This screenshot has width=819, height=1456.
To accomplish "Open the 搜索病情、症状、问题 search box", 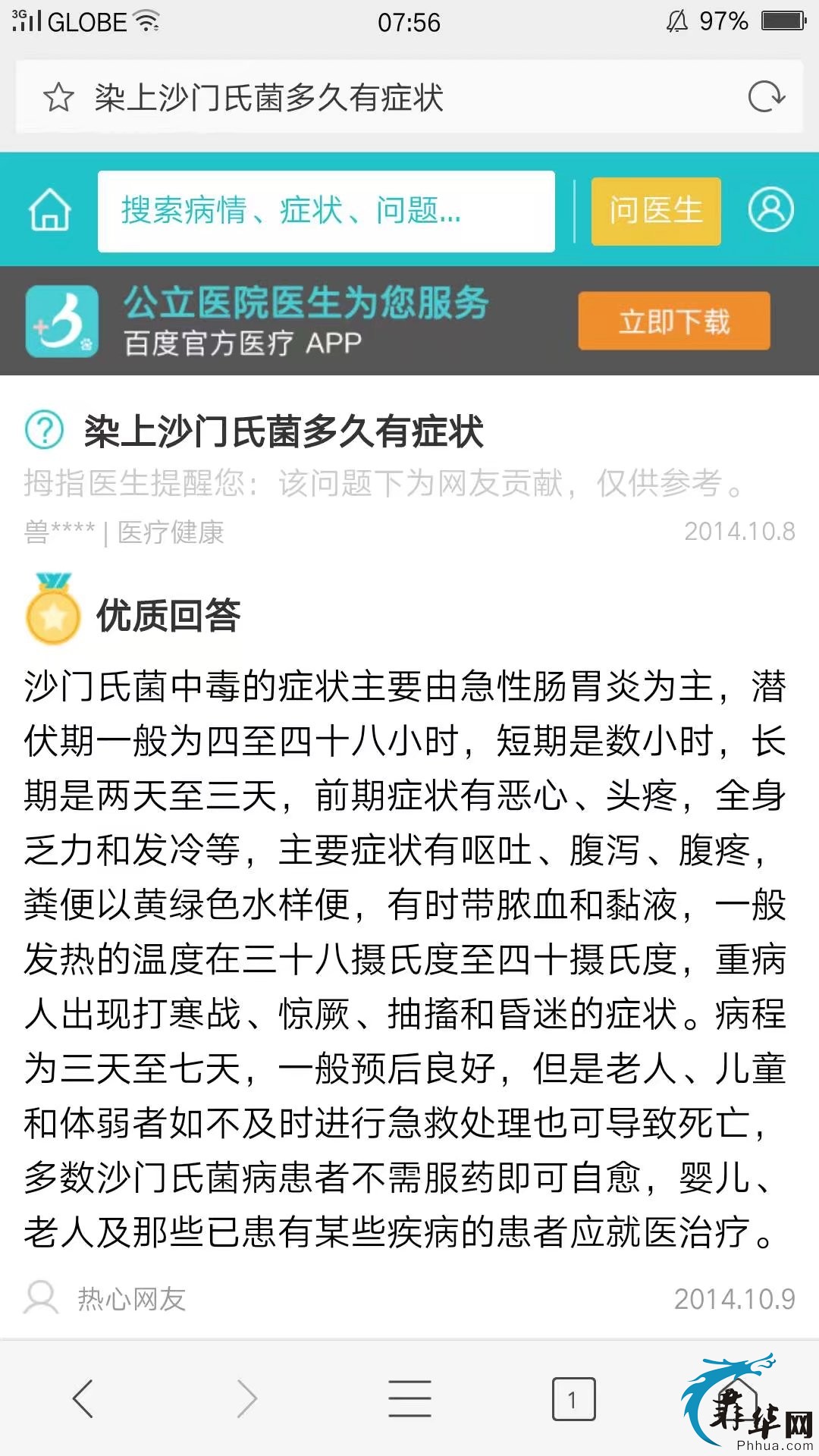I will [326, 211].
